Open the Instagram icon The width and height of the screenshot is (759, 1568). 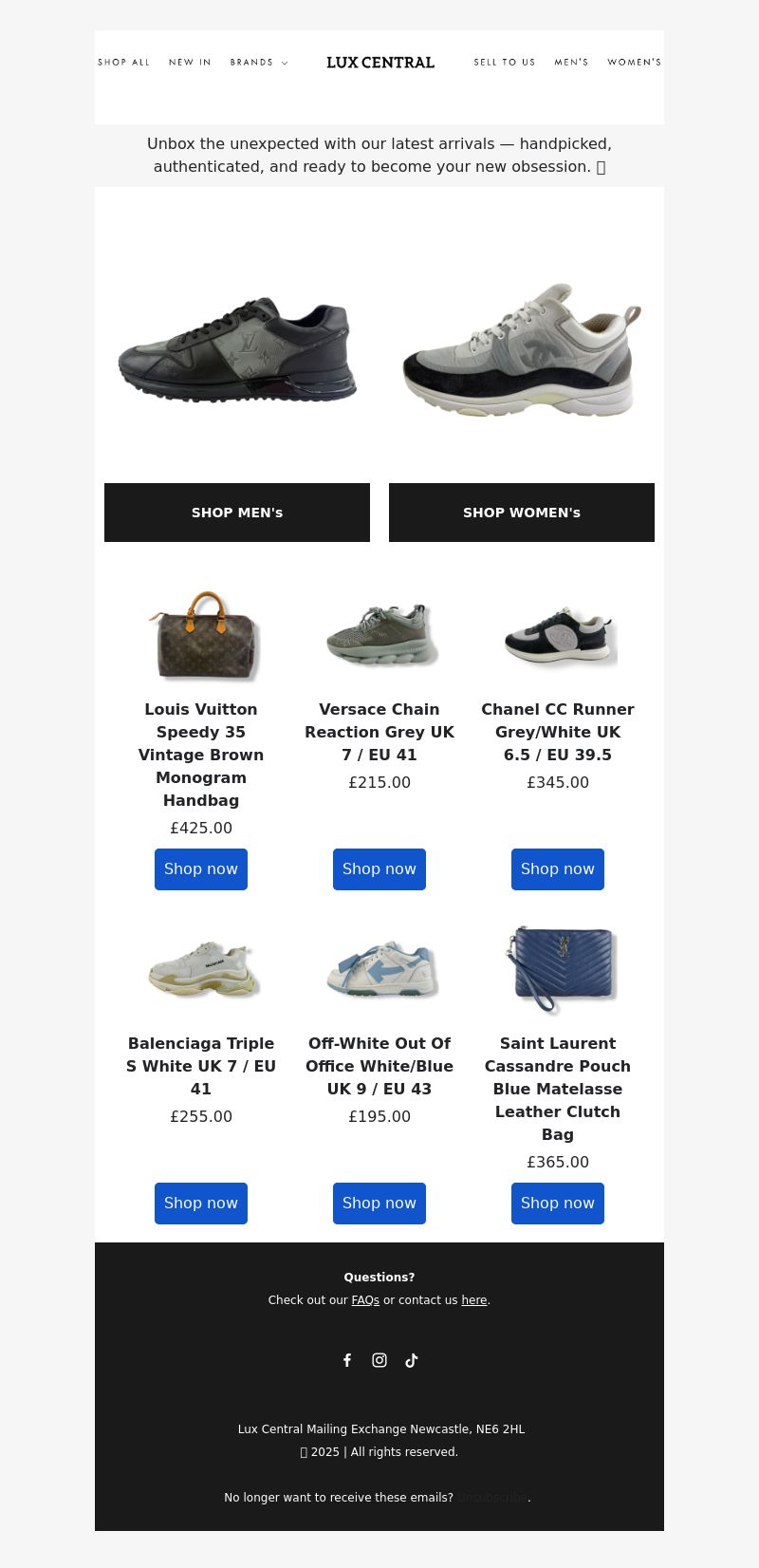point(379,1360)
